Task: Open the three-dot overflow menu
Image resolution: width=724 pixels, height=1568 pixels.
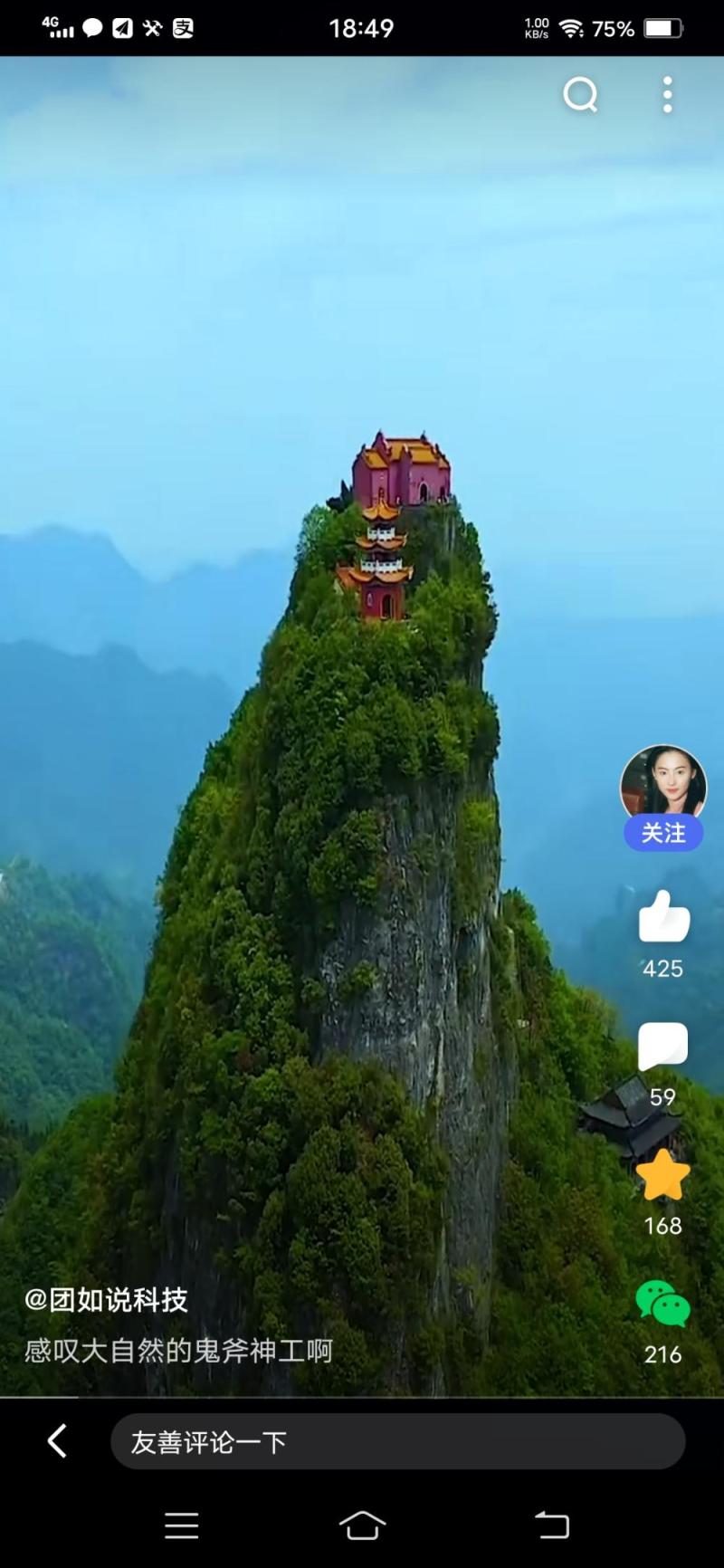Action: click(667, 94)
